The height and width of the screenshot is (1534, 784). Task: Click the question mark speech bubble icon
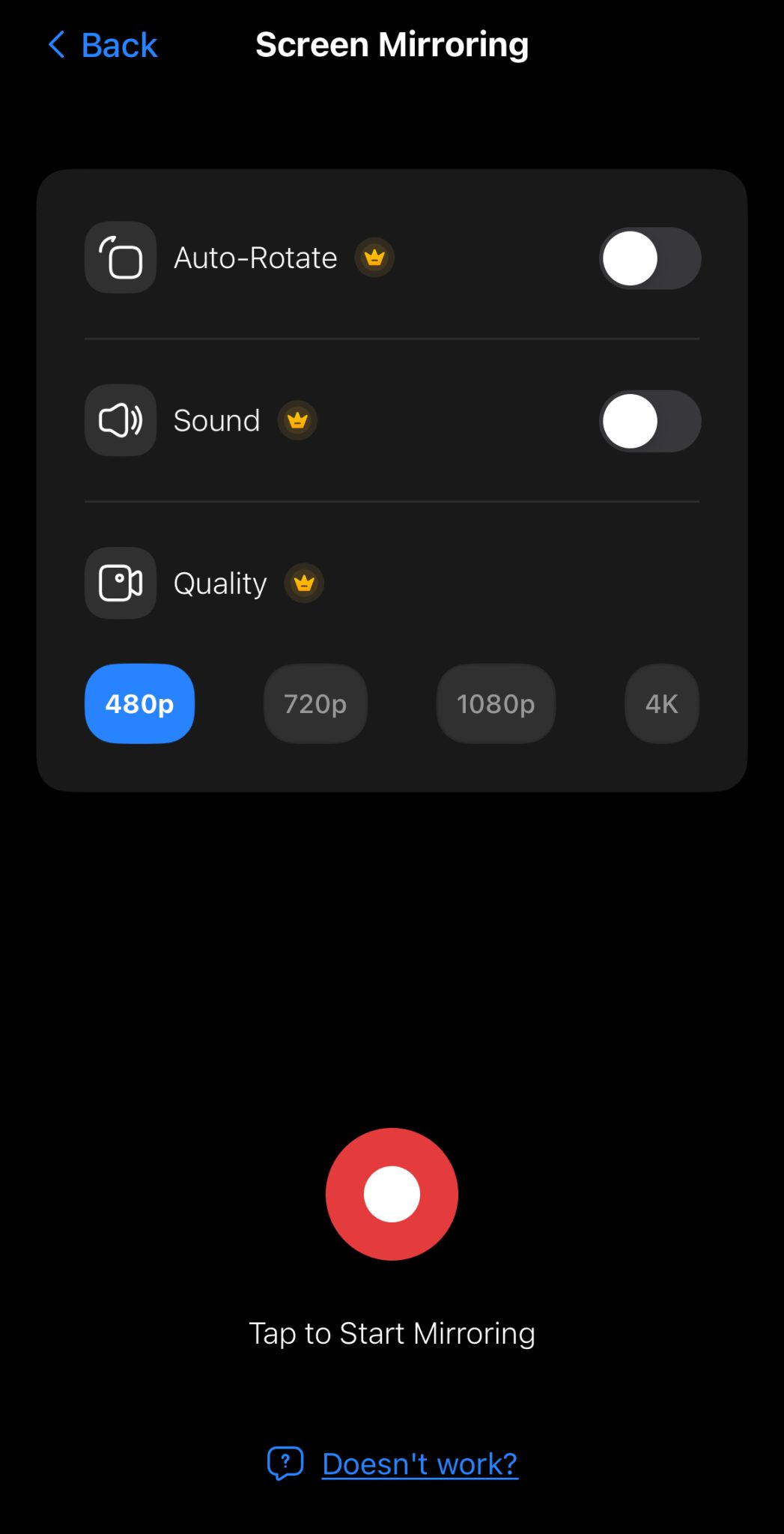coord(285,1464)
